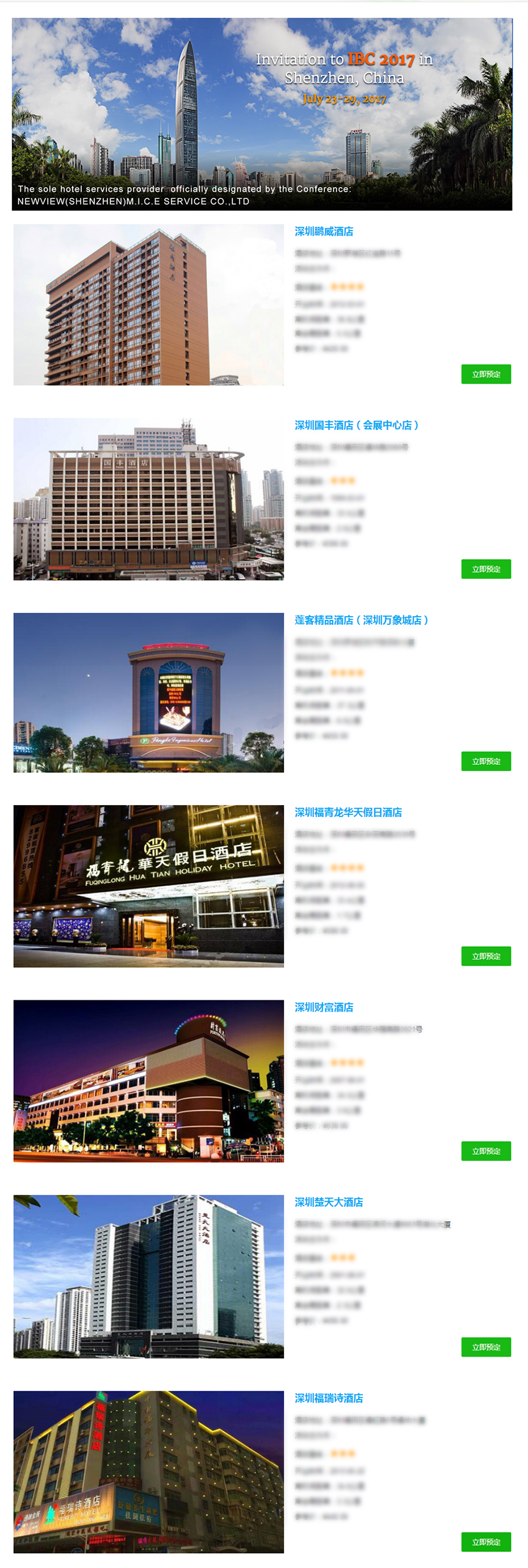
Task: Open 莲客精品酒店（深圳万象城店）title link
Action: tap(362, 620)
